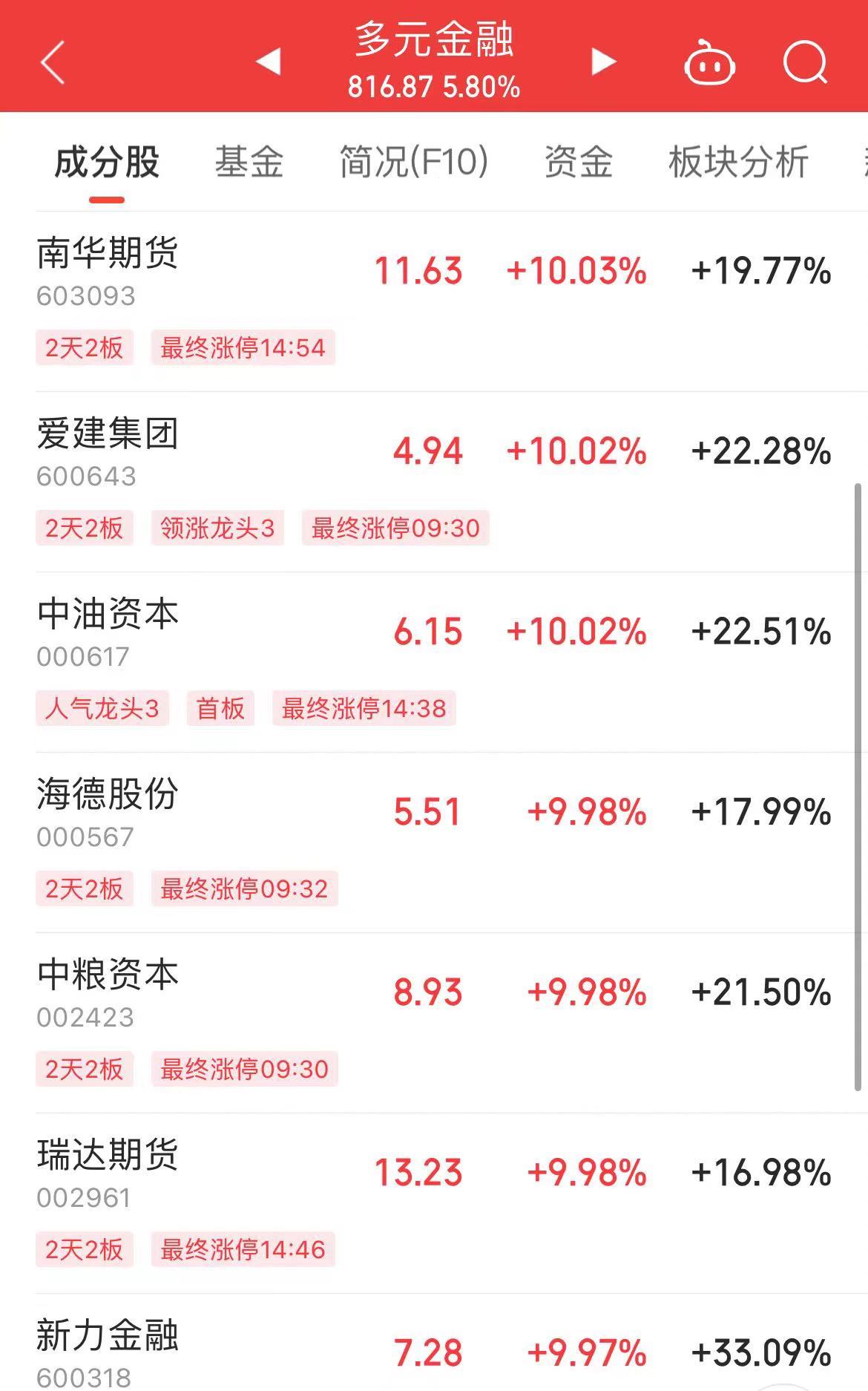This screenshot has width=868, height=1391.
Task: Select the 成分股 tab
Action: (107, 162)
